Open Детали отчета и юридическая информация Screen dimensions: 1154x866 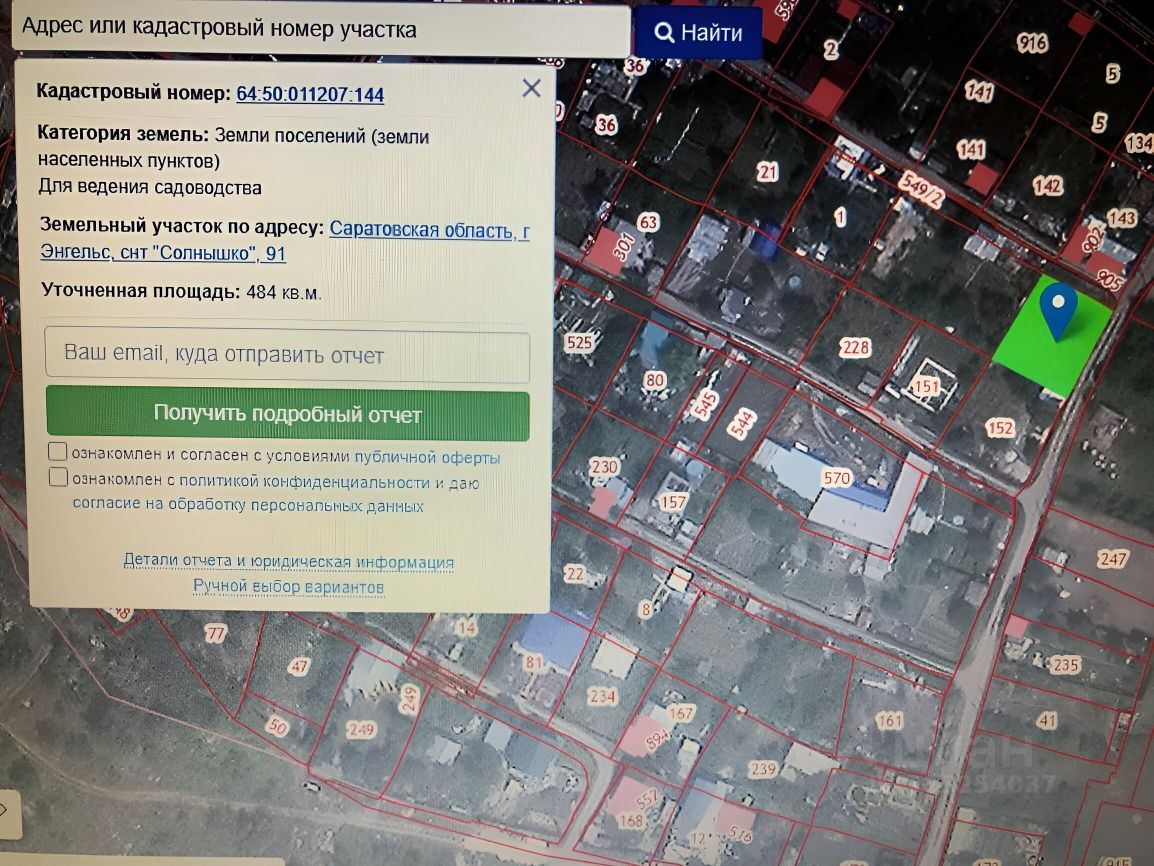pos(288,561)
